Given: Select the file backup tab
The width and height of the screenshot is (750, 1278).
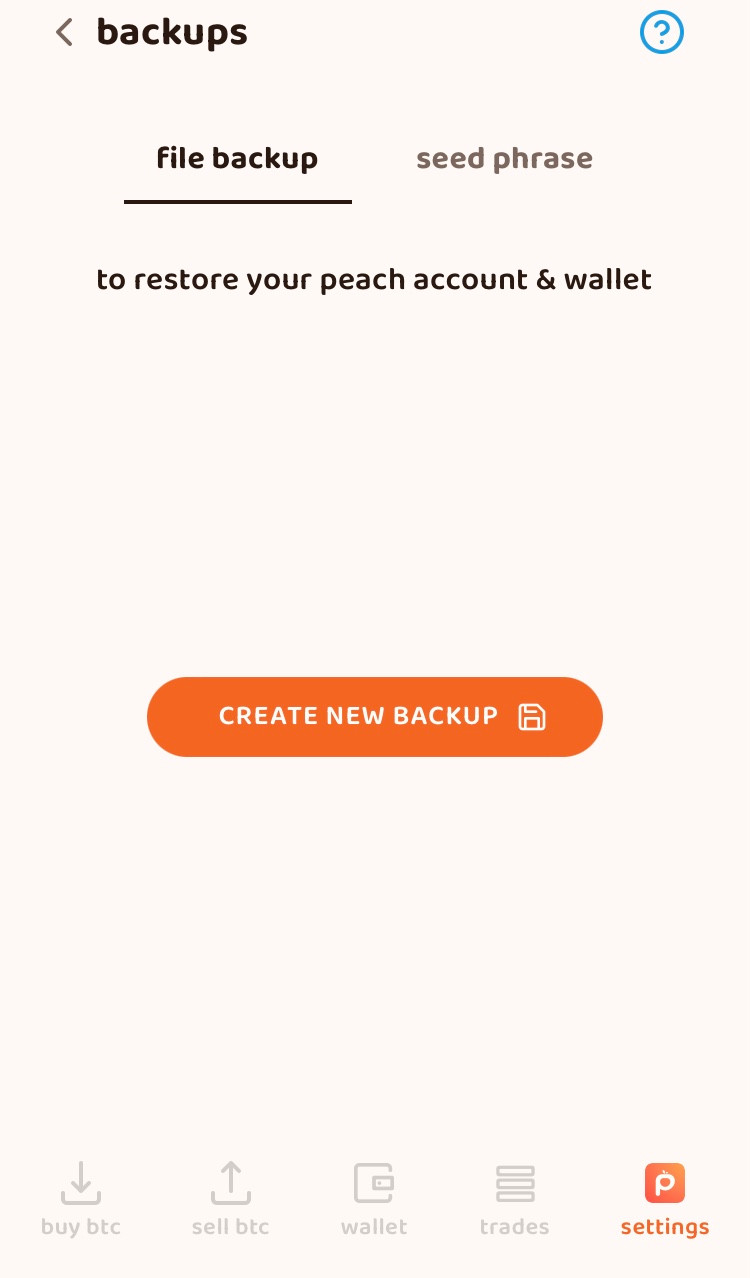Looking at the screenshot, I should pyautogui.click(x=237, y=159).
